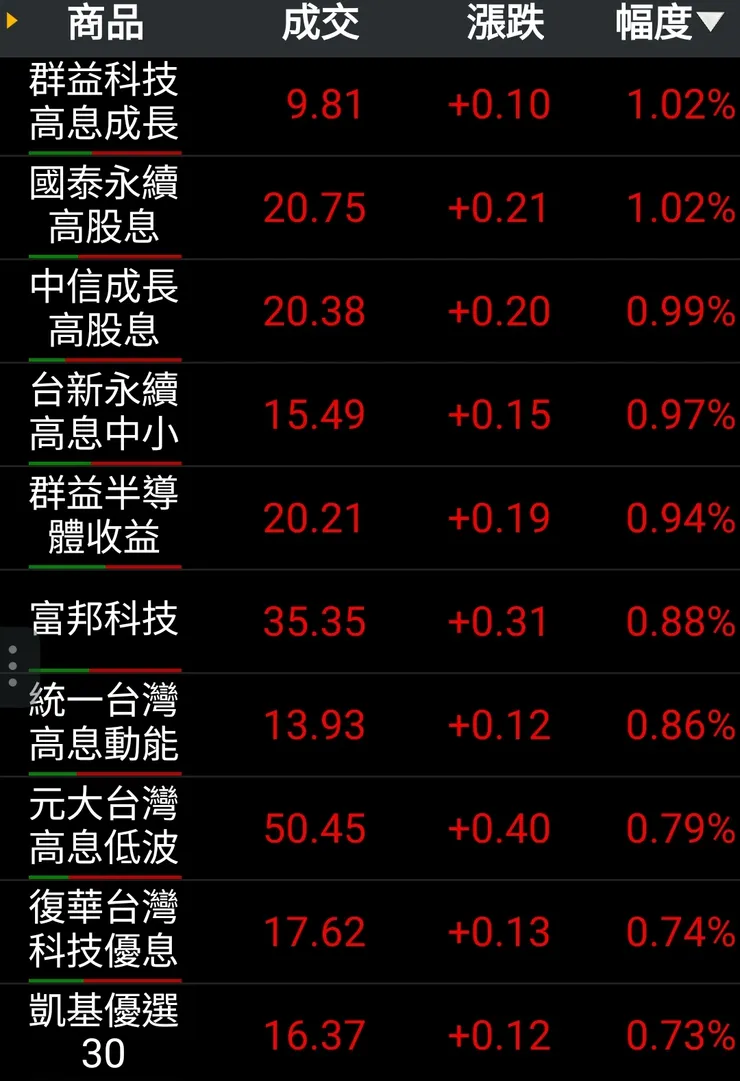Open 台新永續高息中小 details
Image resolution: width=740 pixels, height=1081 pixels.
tap(105, 412)
